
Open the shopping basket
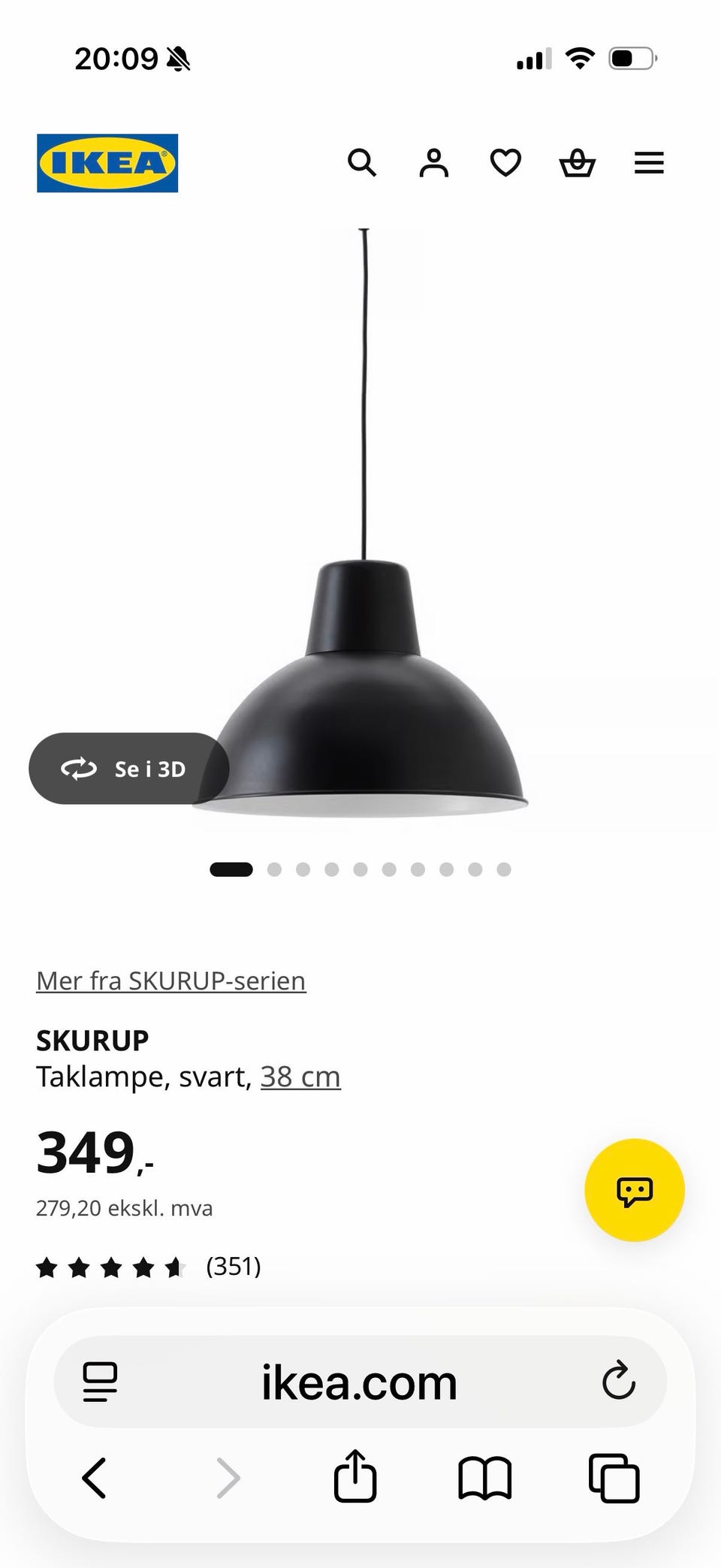tap(578, 162)
